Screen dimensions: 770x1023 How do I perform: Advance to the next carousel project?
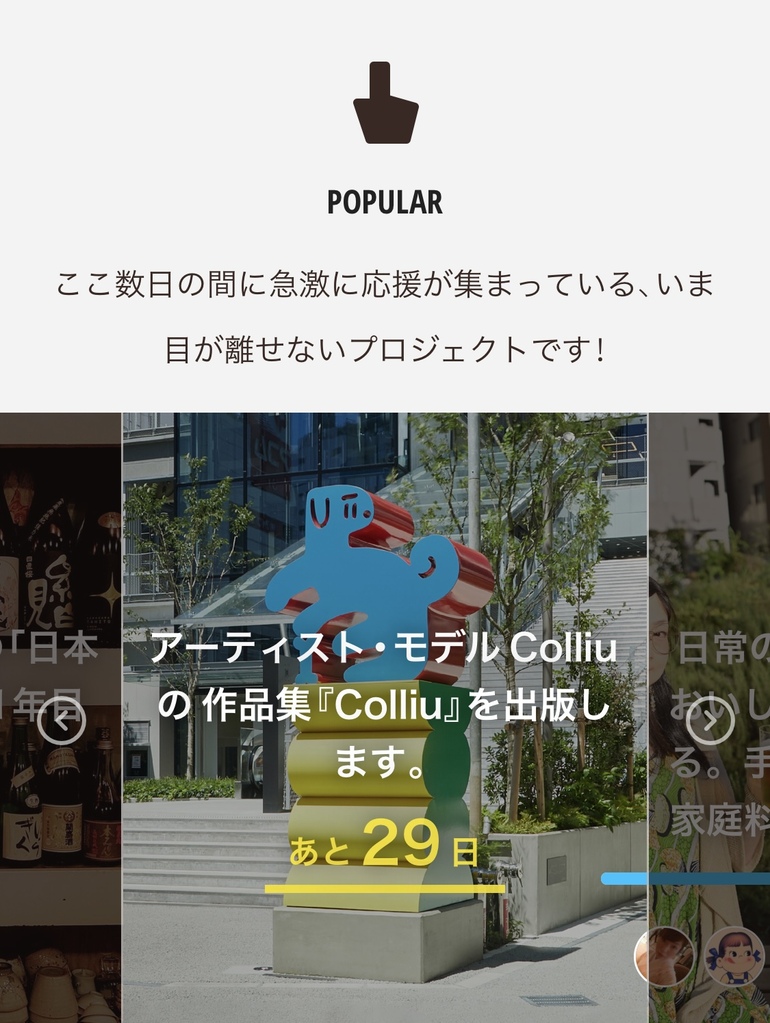pos(710,720)
